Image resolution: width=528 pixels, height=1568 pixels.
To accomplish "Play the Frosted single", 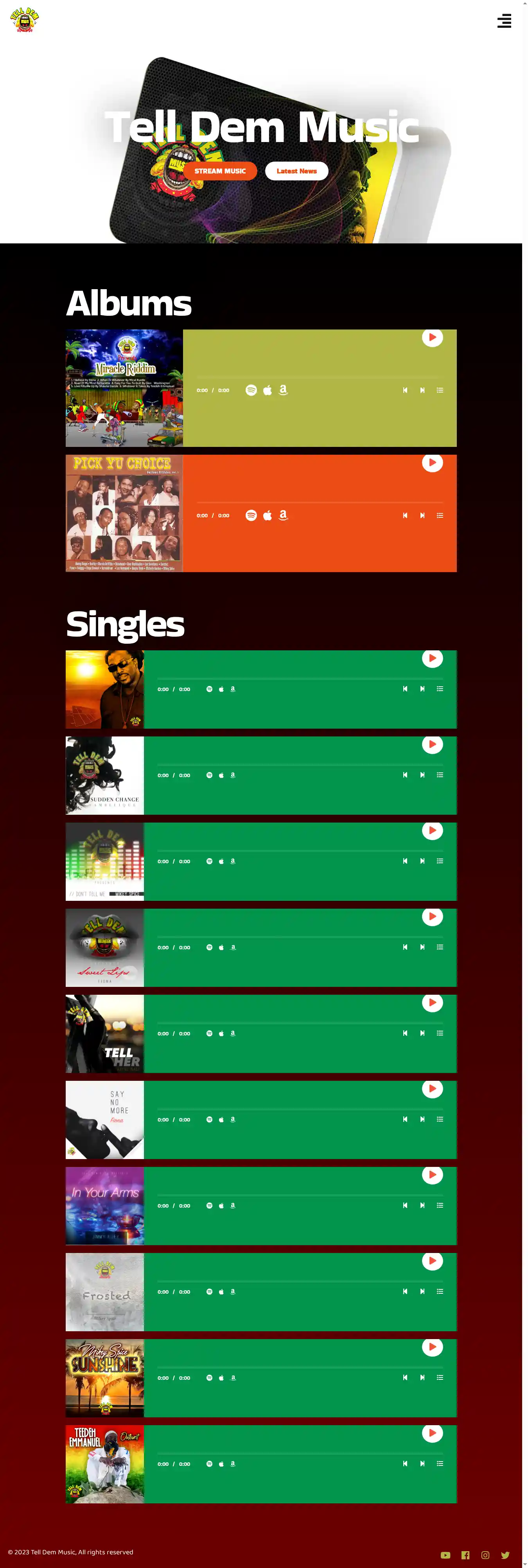I will (x=432, y=1260).
